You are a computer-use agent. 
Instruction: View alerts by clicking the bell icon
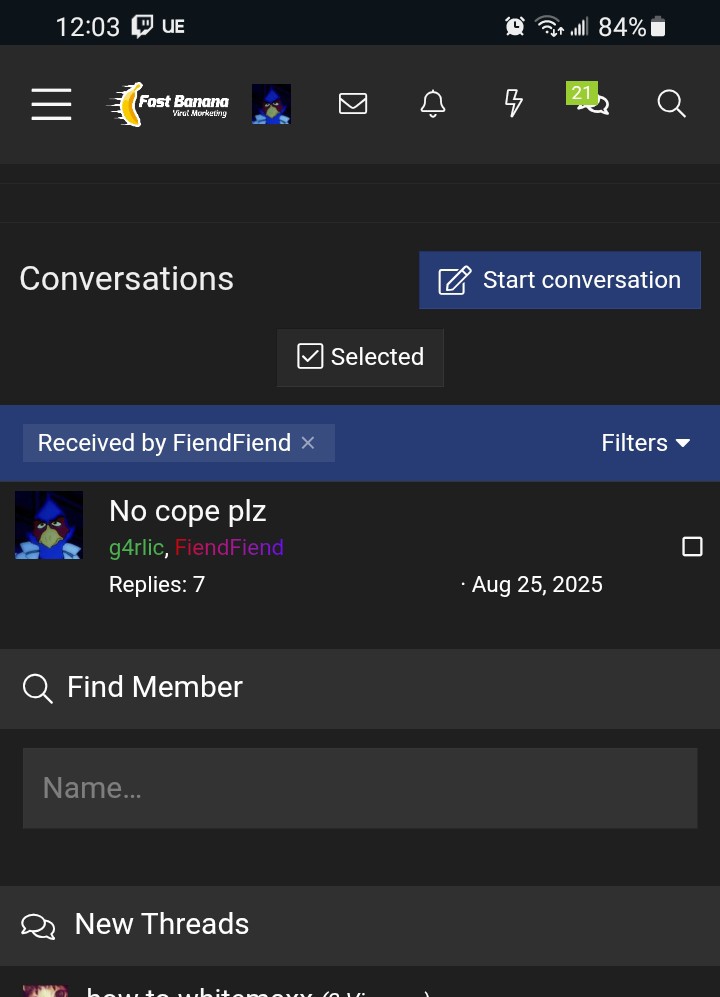pos(432,104)
